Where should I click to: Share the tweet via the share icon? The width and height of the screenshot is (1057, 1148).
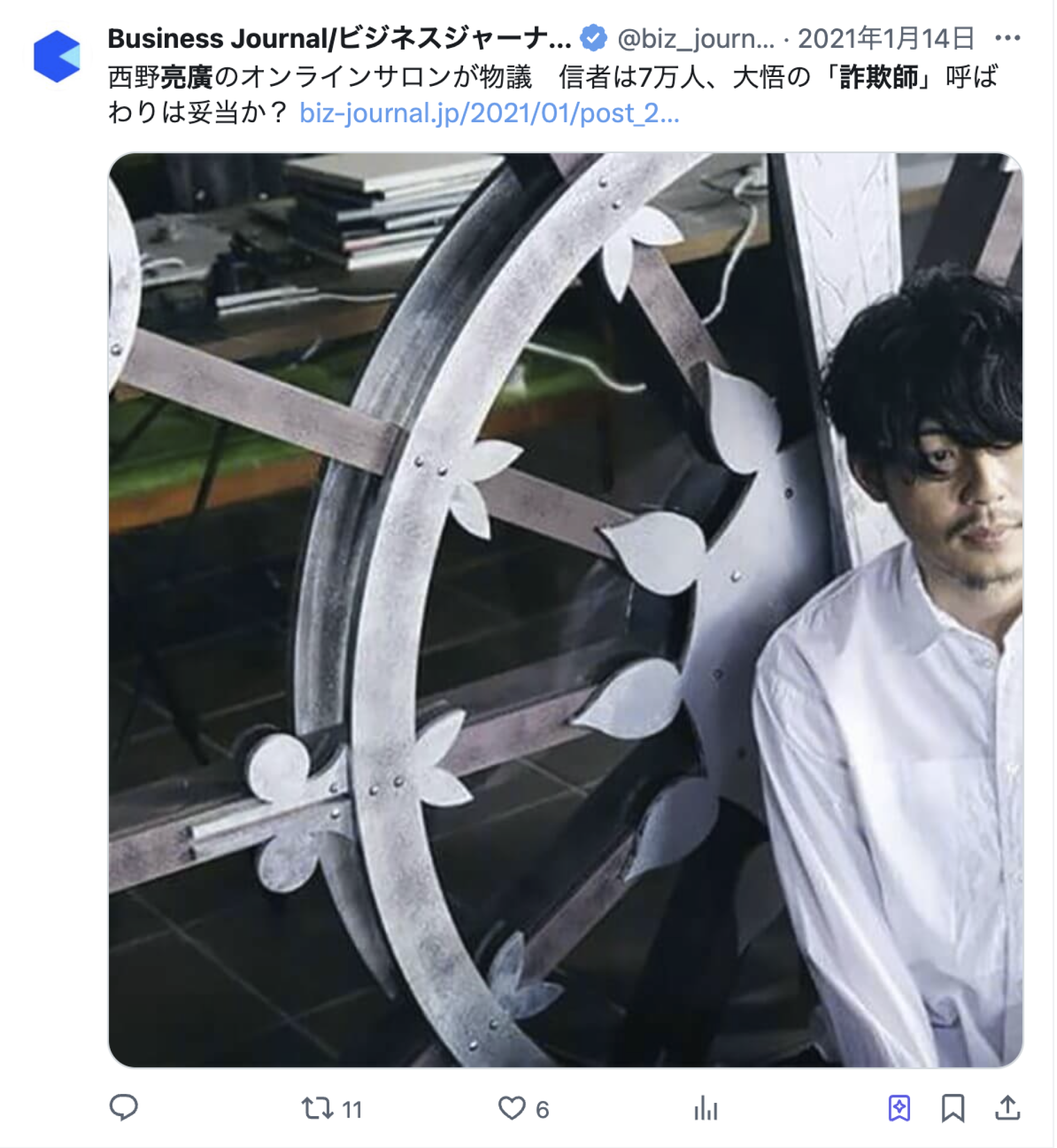(x=1007, y=1108)
